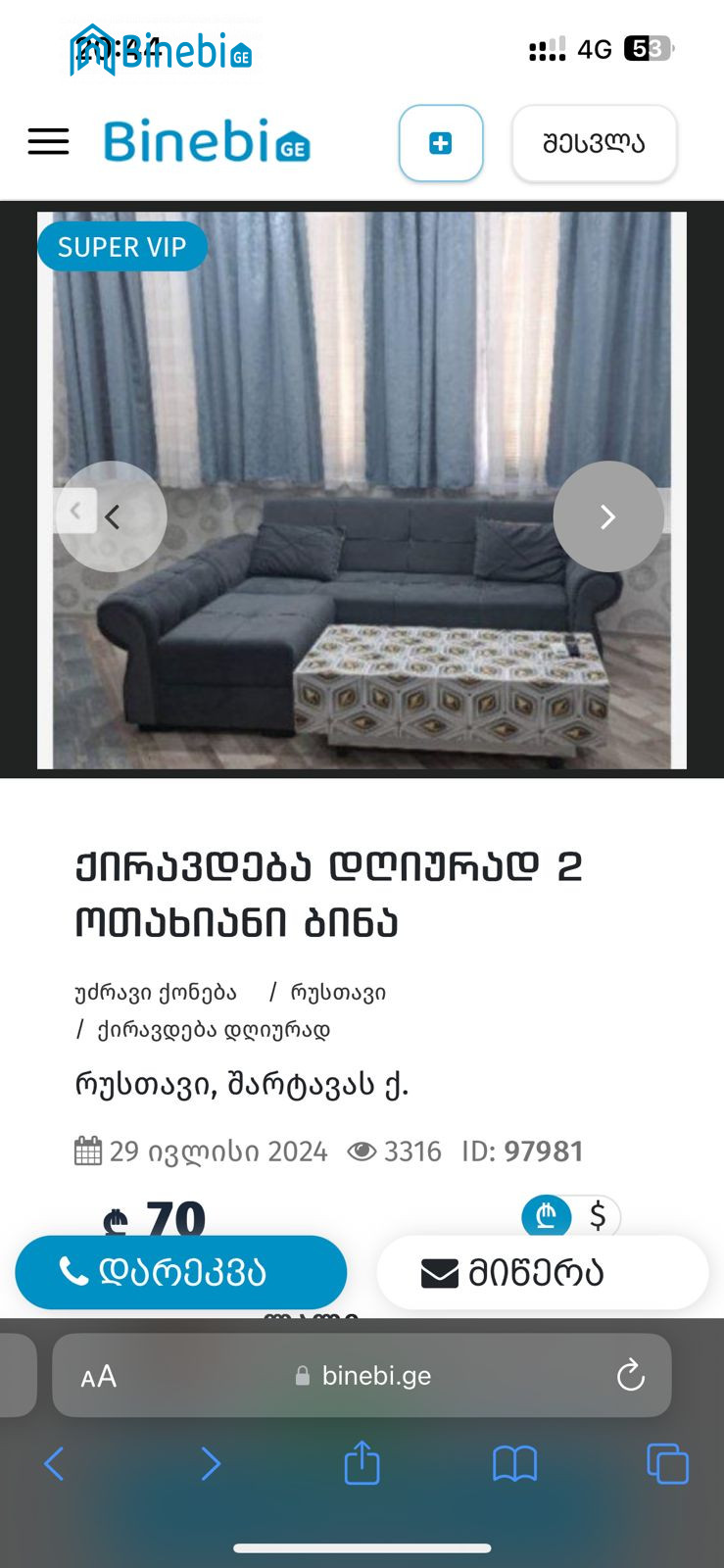Viewport: 724px width, 1568px height.
Task: Open the Safari address bar
Action: click(362, 1376)
